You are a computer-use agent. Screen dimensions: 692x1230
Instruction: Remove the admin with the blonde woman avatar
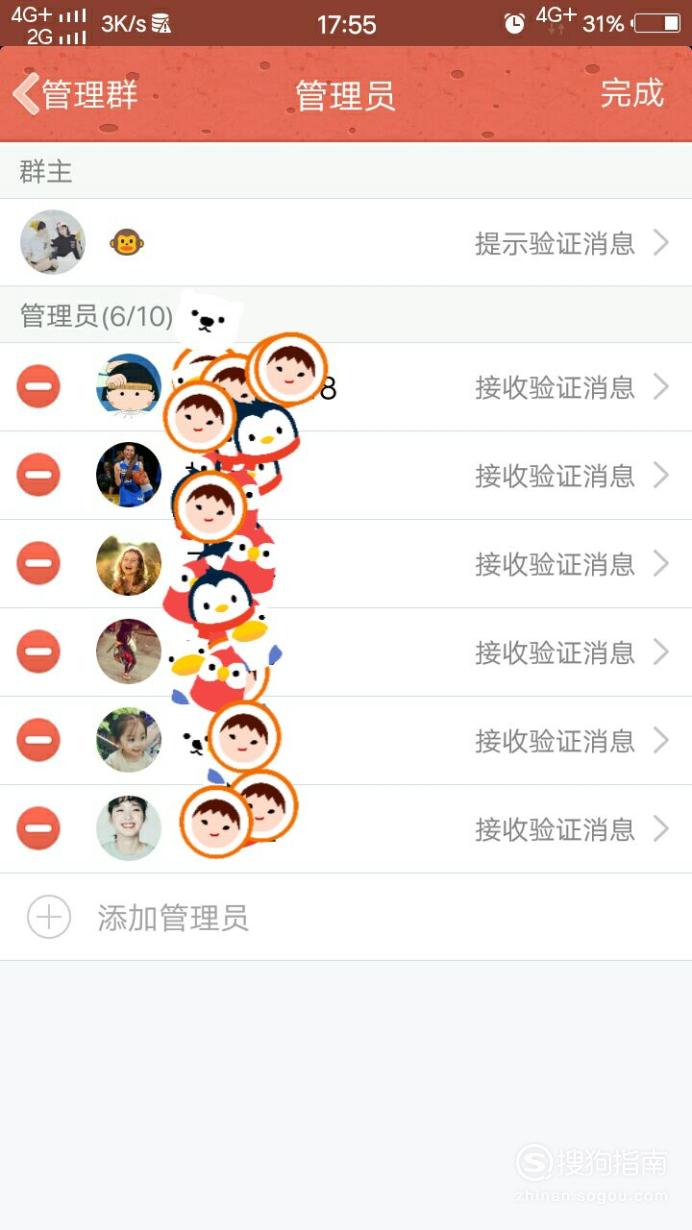tap(38, 564)
